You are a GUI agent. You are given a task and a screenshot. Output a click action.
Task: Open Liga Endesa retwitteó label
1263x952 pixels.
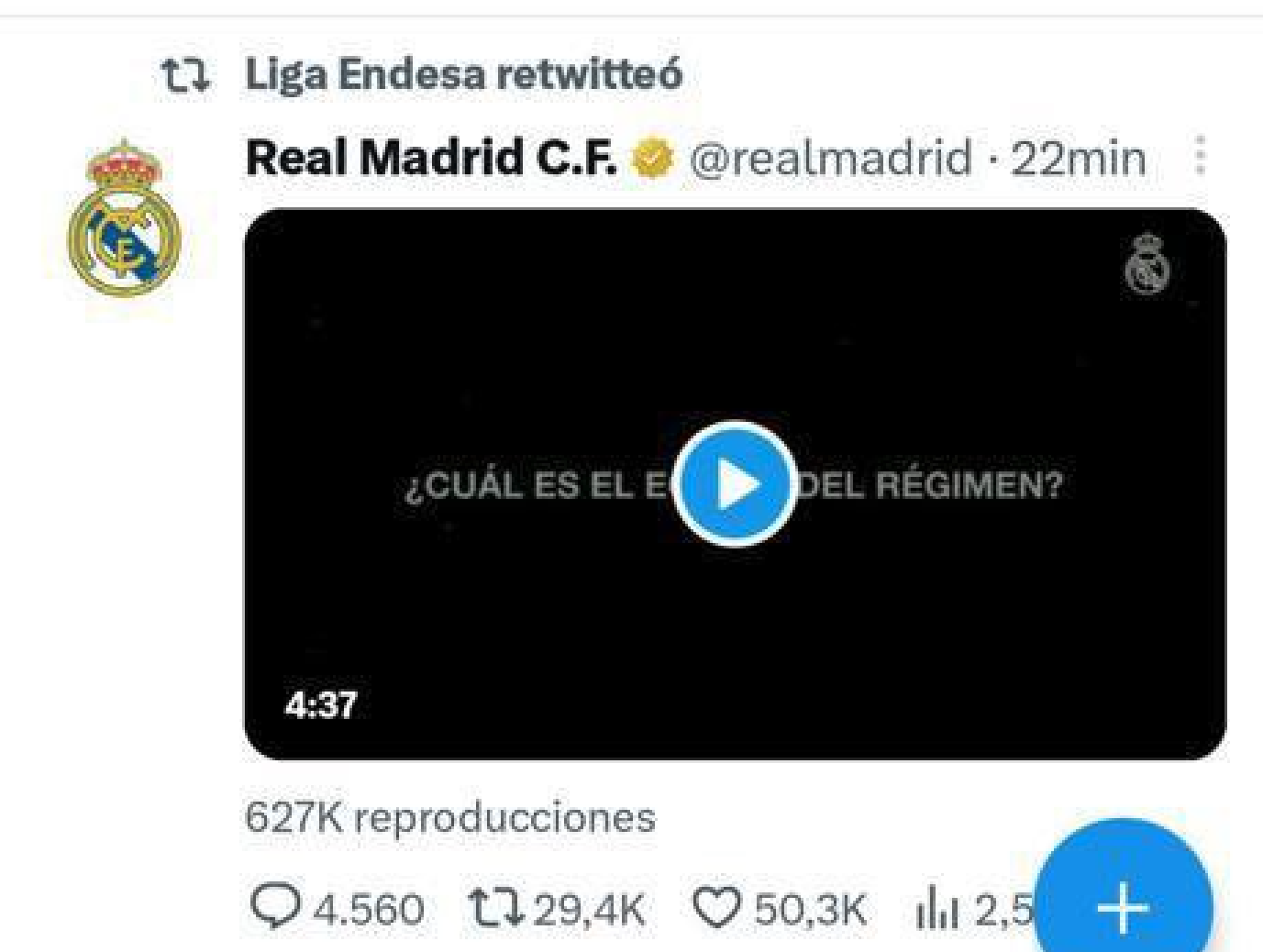pyautogui.click(x=463, y=74)
